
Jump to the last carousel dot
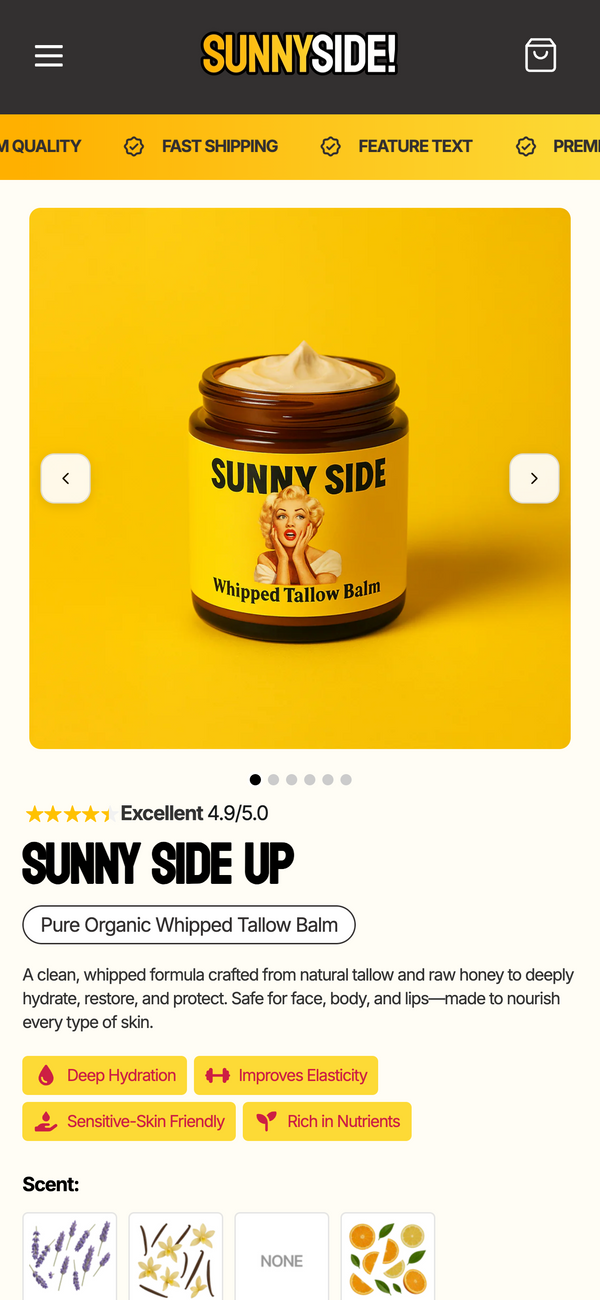[346, 780]
